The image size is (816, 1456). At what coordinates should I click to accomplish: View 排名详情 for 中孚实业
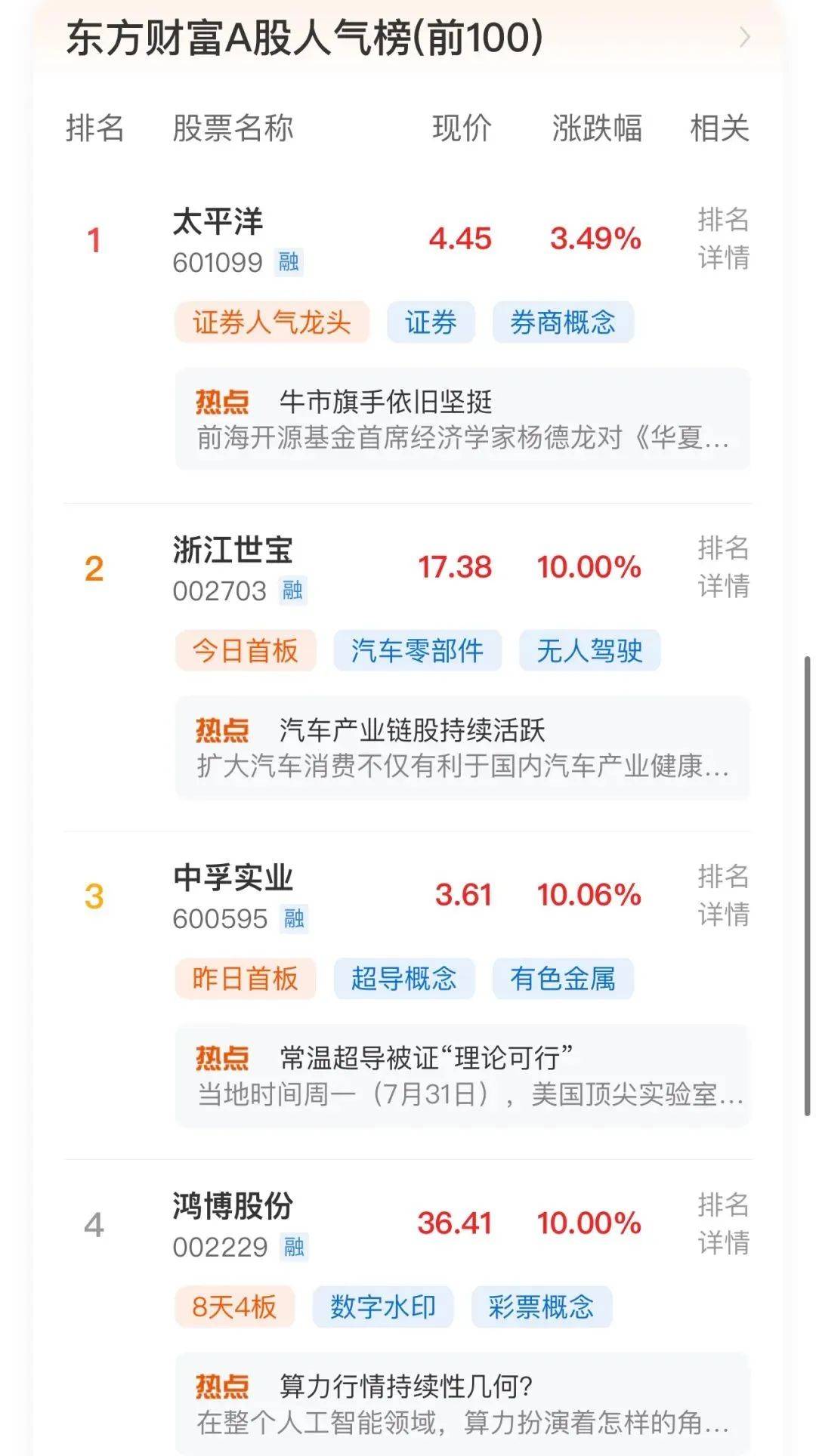[x=723, y=895]
